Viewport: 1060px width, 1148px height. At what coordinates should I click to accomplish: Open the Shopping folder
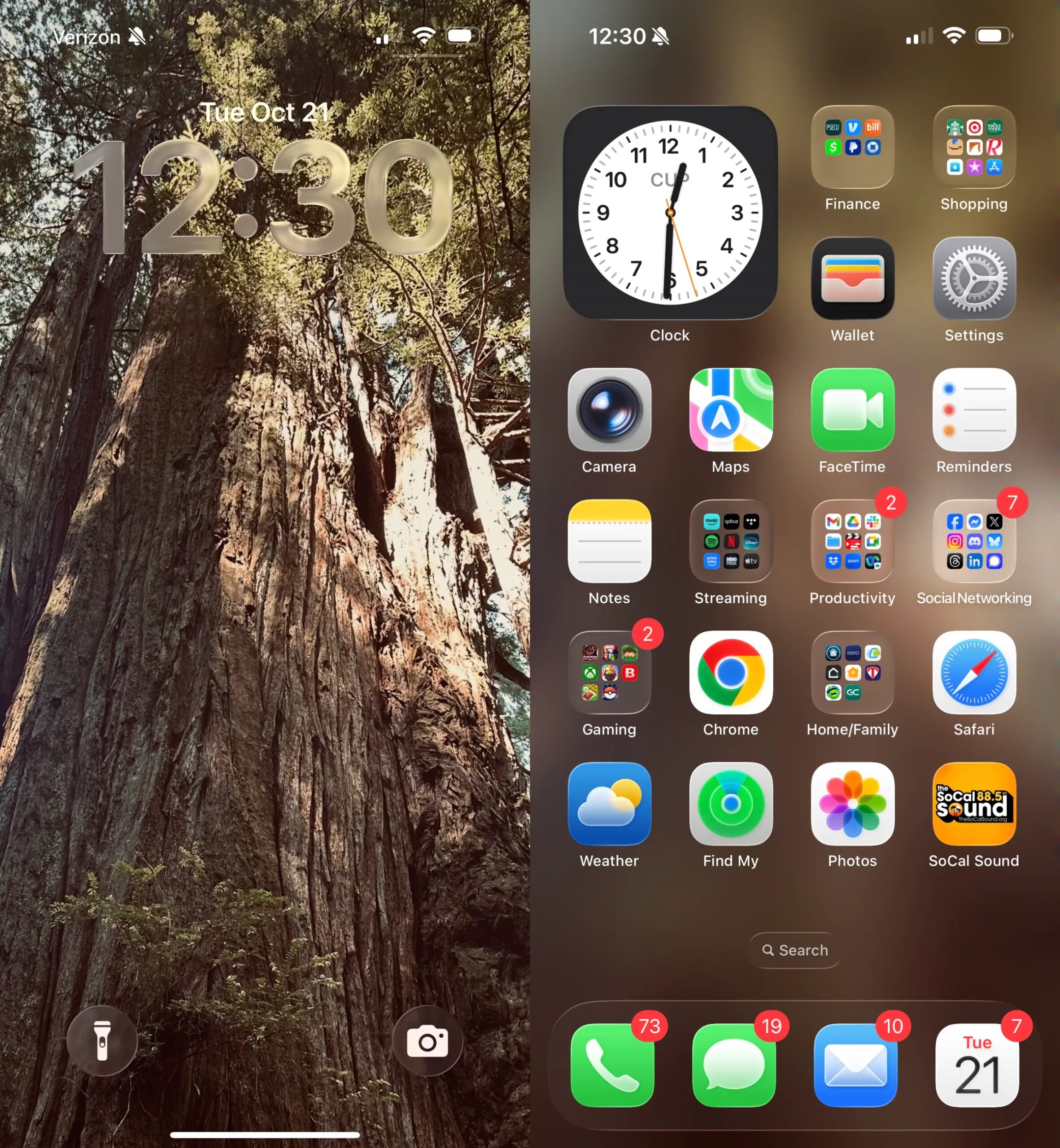point(974,148)
